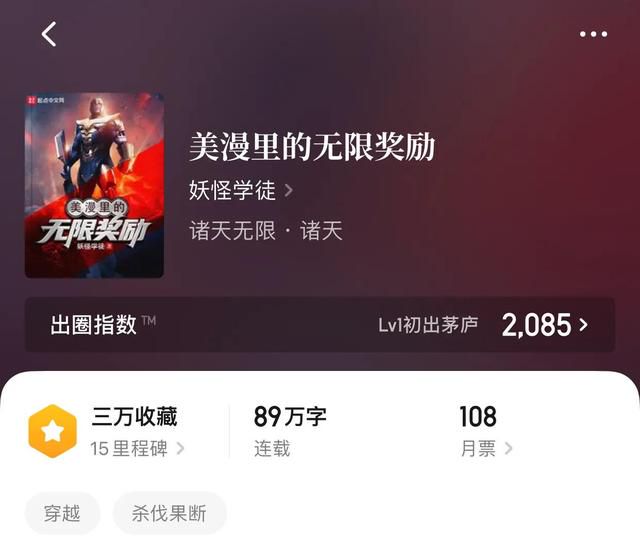Viewport: 640px width, 559px height.
Task: Go back using the back arrow
Action: point(49,34)
